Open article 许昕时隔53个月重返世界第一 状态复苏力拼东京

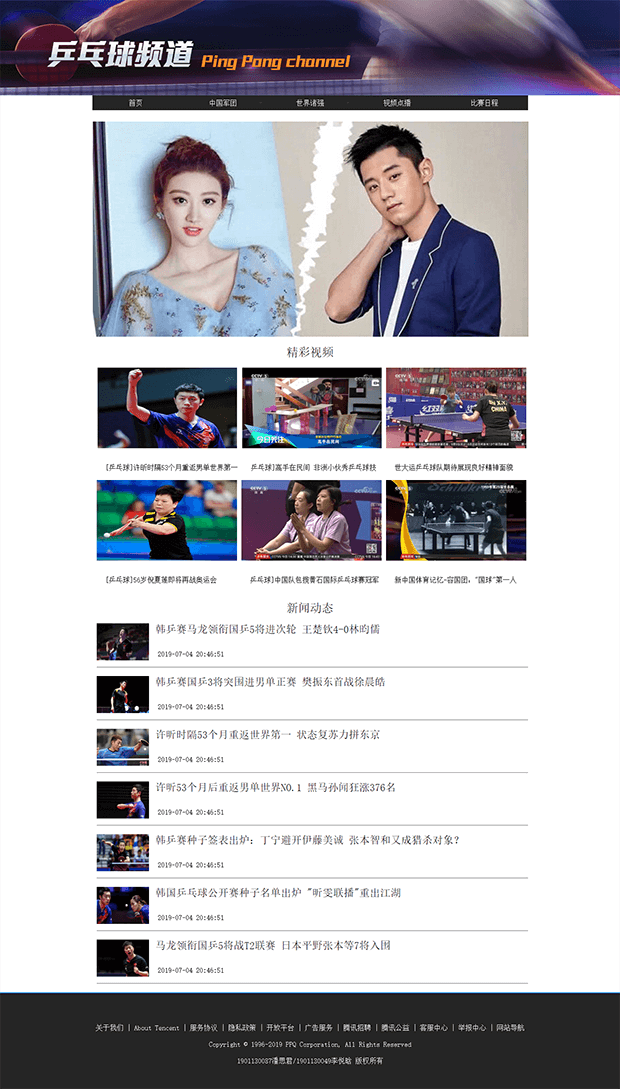[x=267, y=735]
